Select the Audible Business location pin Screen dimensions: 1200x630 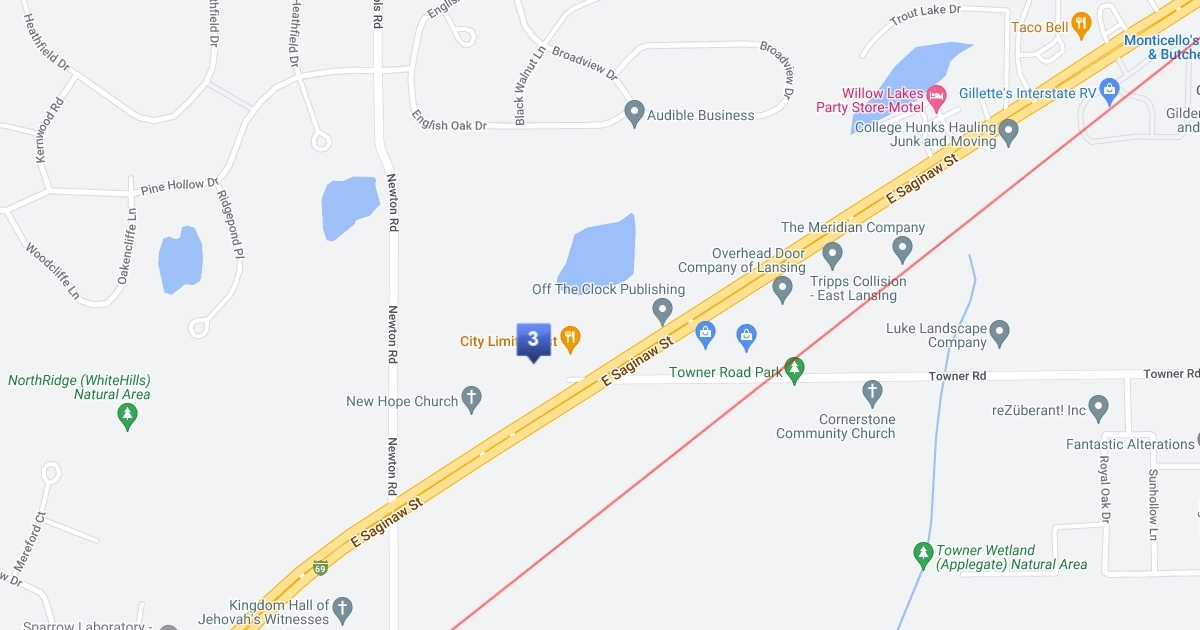click(x=634, y=112)
